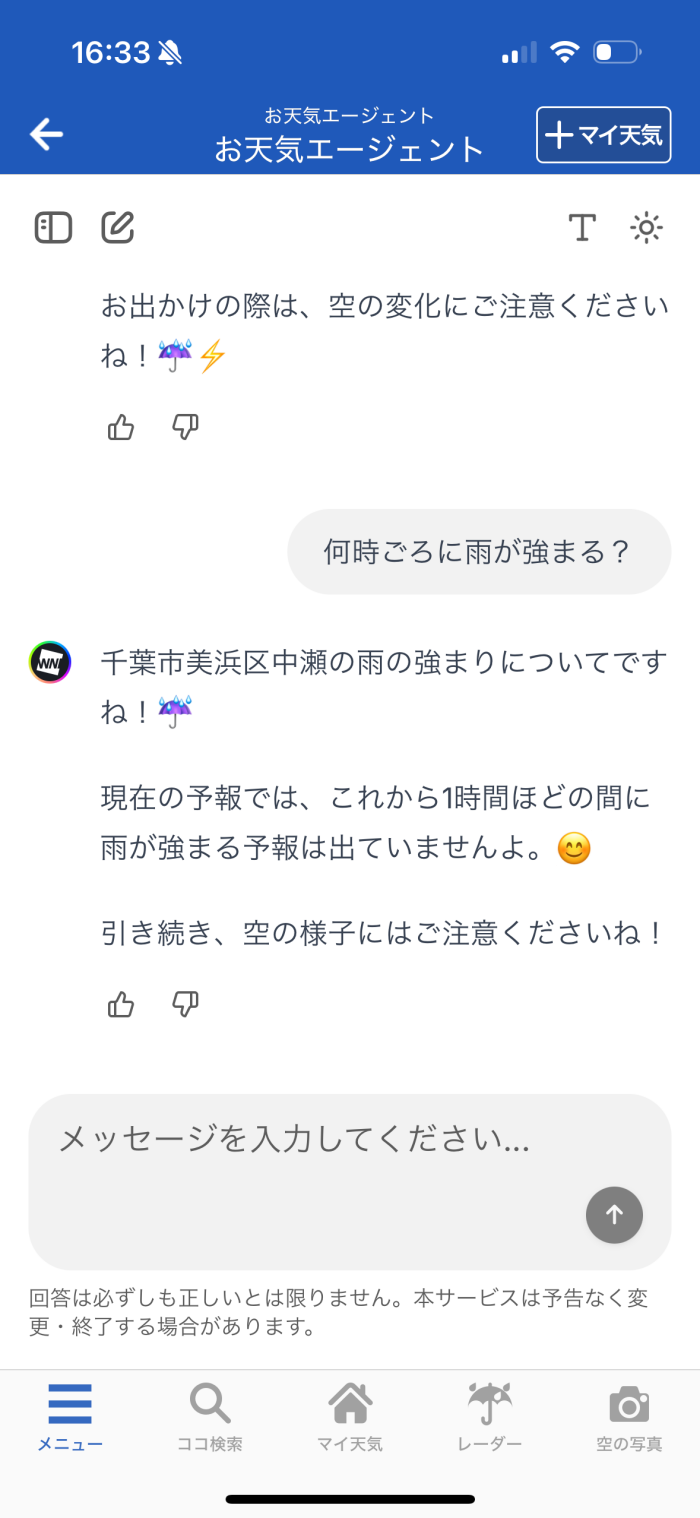
Task: Open the レーダー tab
Action: point(490,1418)
